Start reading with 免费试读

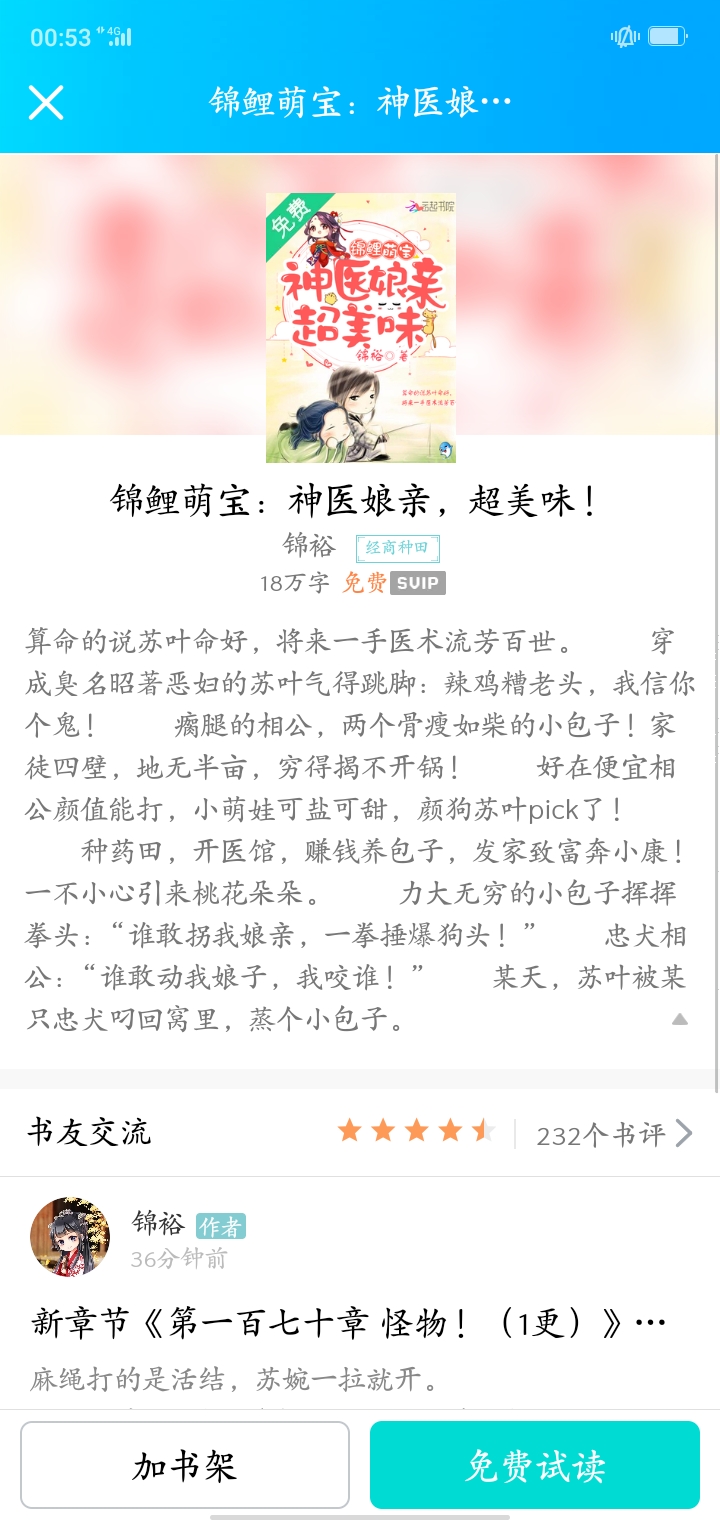click(x=535, y=1465)
